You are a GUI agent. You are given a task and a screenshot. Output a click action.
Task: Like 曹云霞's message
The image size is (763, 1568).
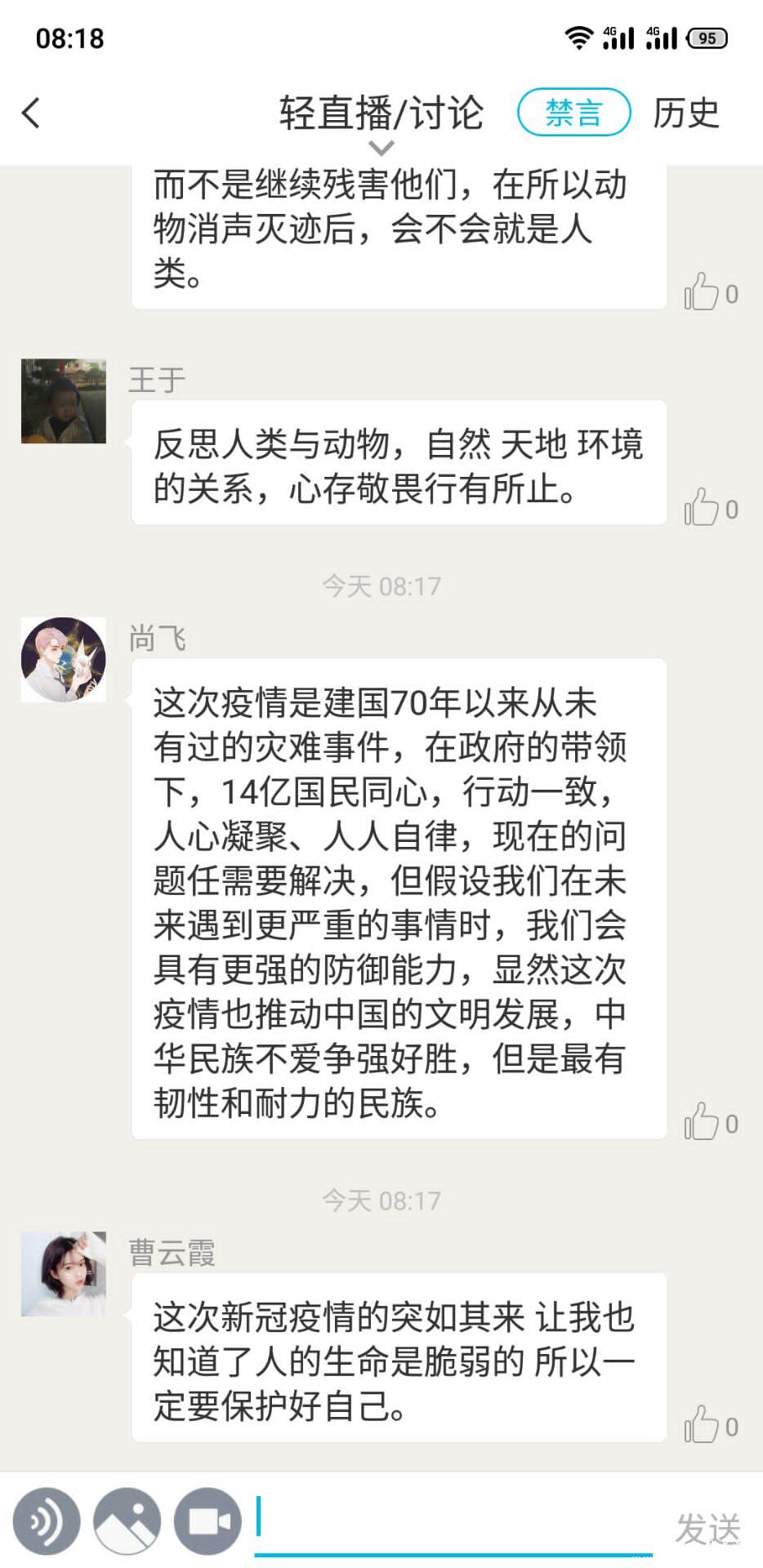coord(703,1424)
